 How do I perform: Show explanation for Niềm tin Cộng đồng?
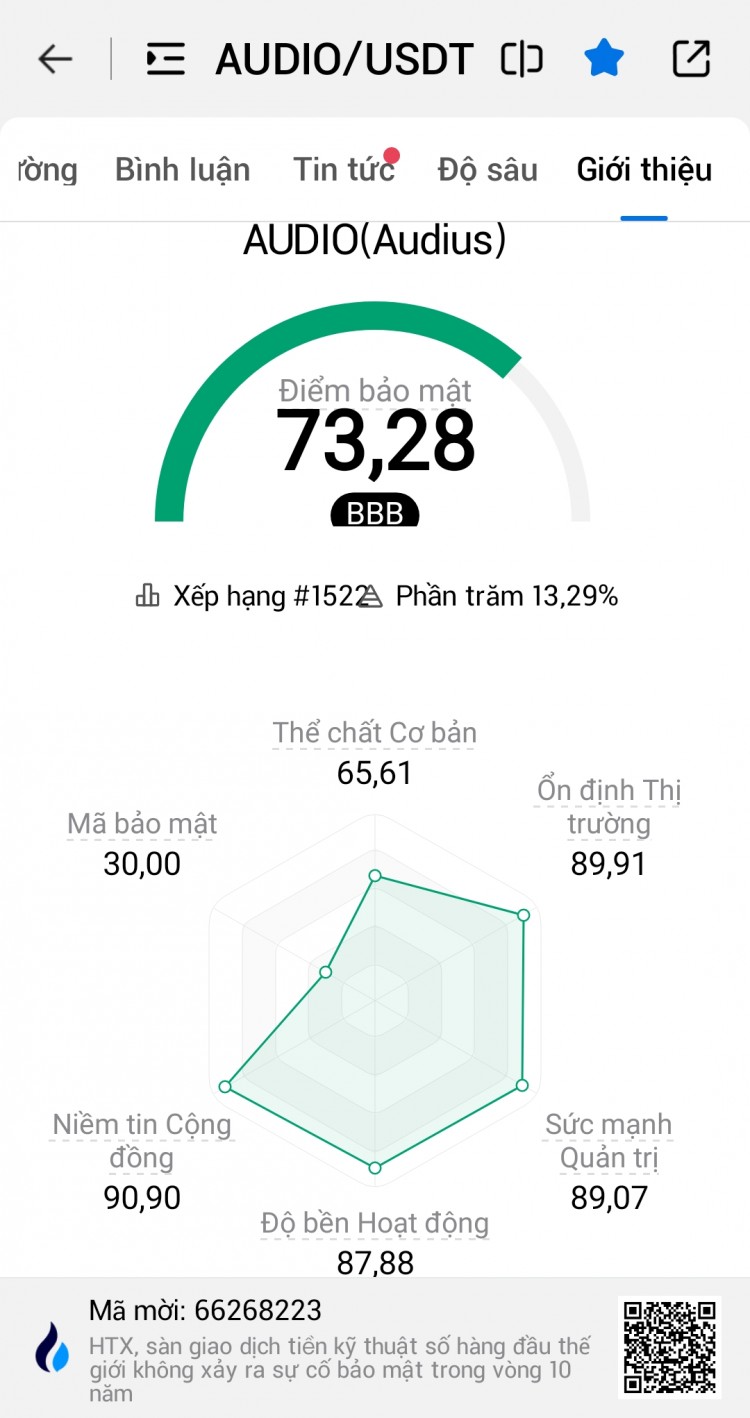point(142,1141)
